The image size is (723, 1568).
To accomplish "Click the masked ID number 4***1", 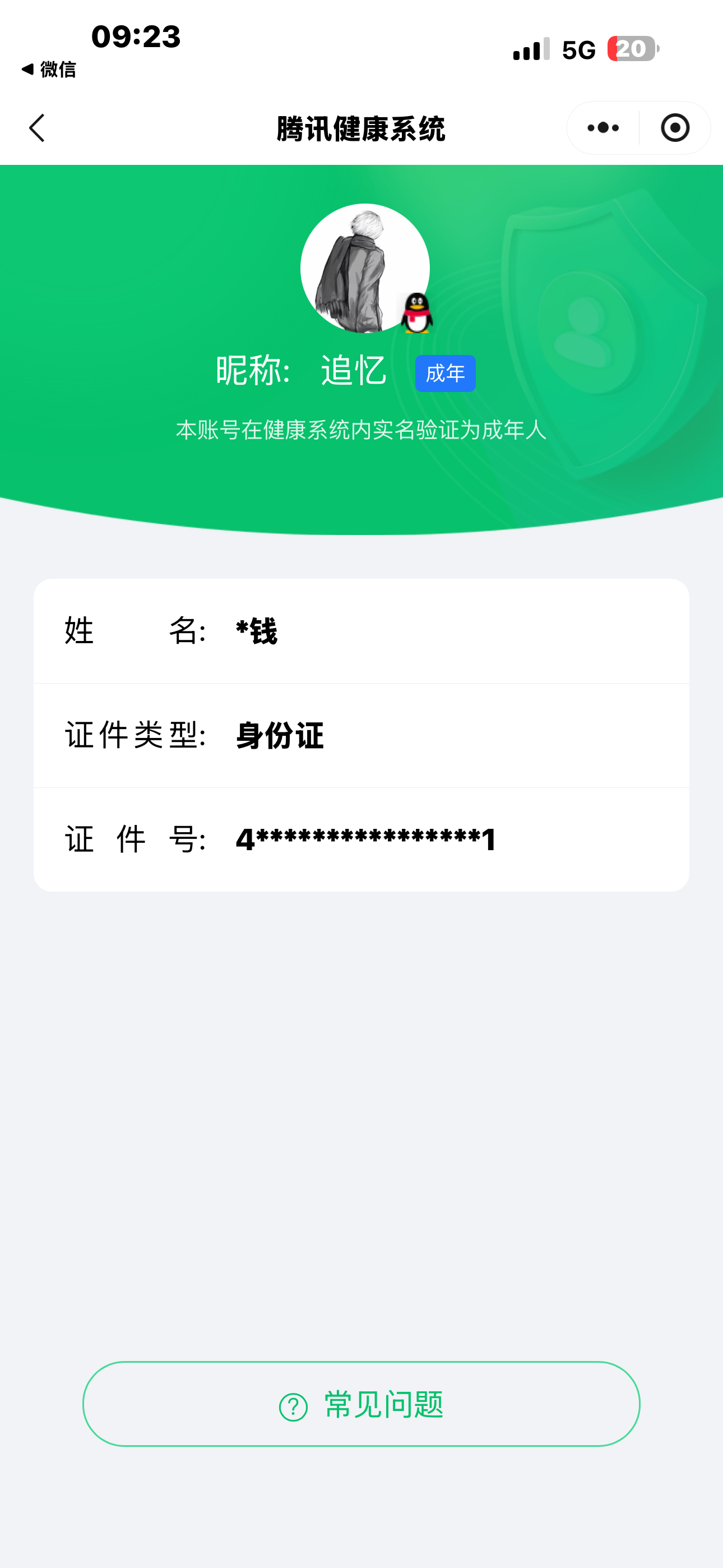I will (365, 839).
